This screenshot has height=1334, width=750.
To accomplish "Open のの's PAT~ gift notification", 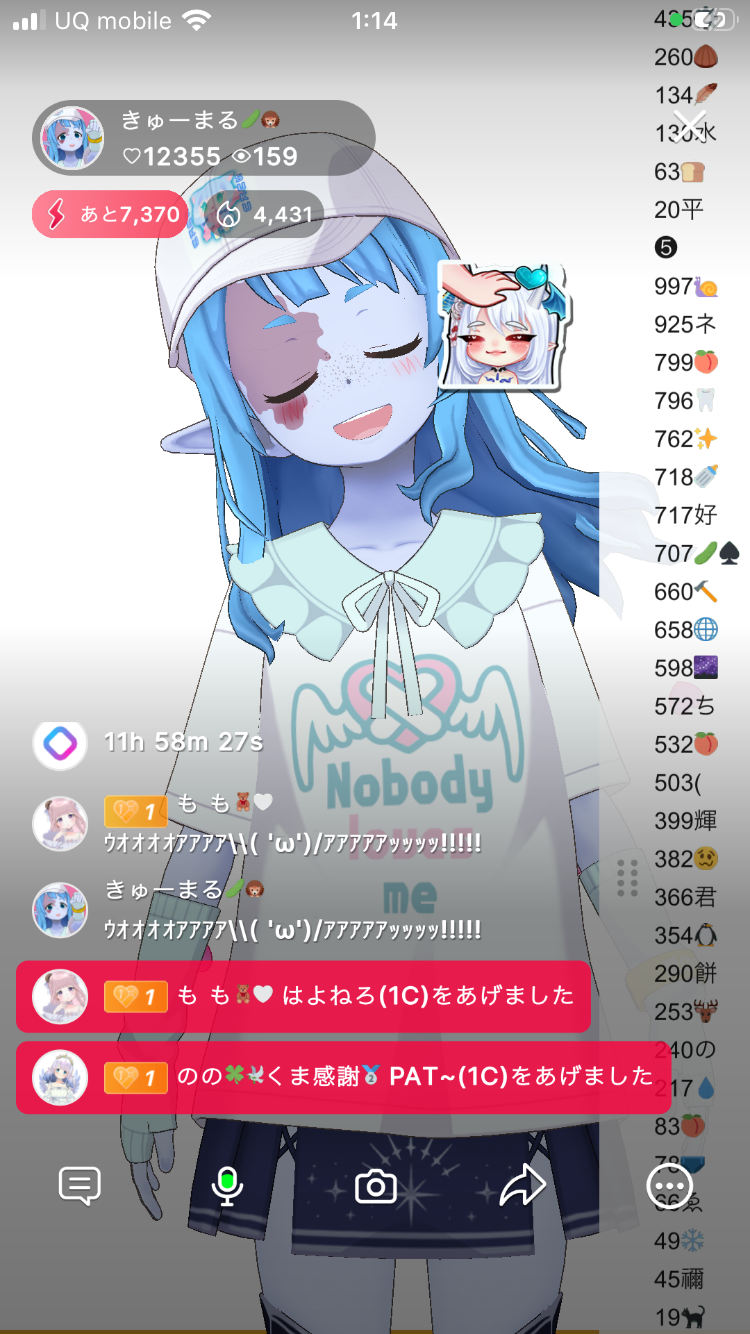I will tap(342, 1077).
